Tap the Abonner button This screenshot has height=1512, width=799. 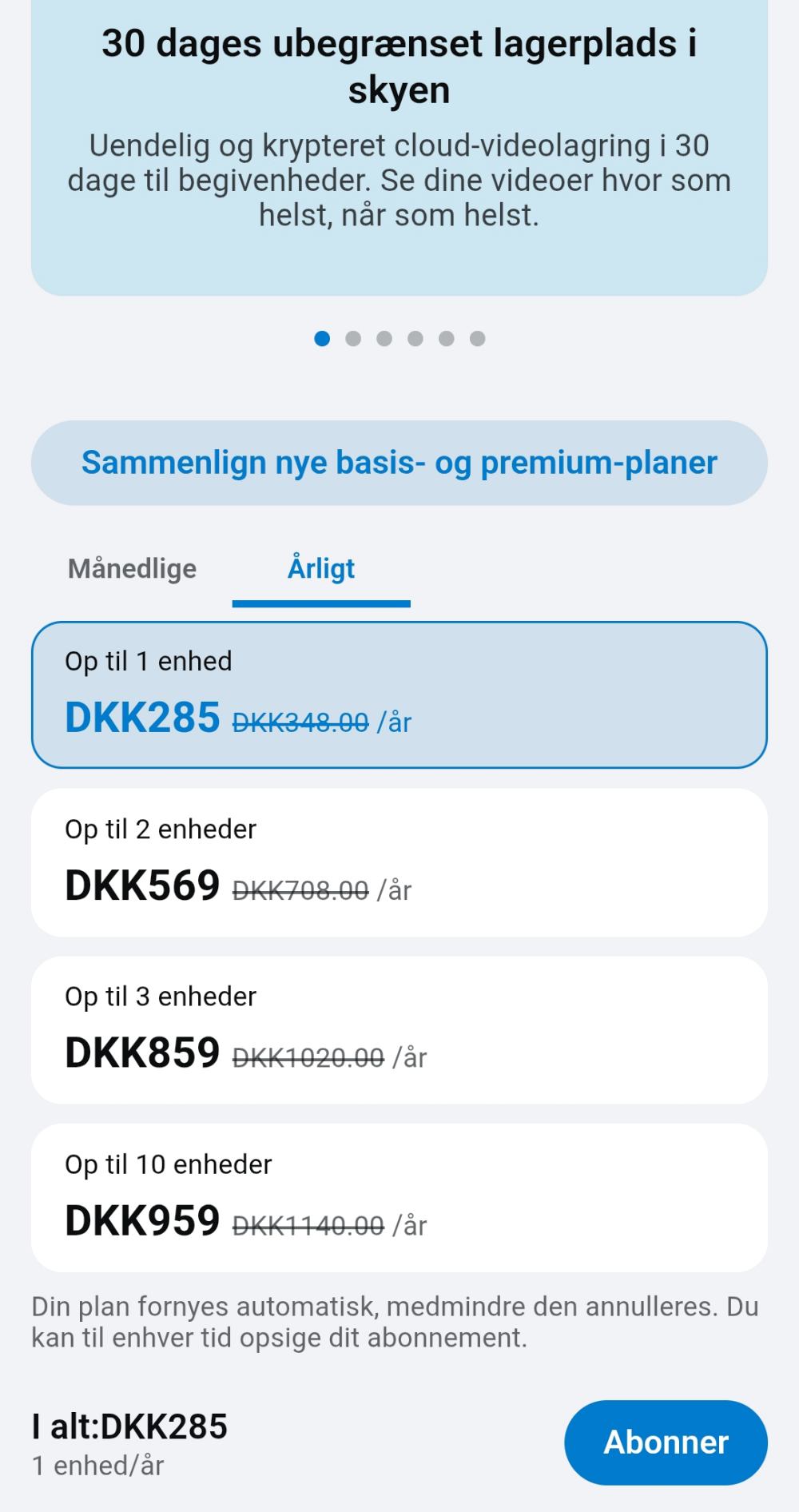click(665, 1442)
